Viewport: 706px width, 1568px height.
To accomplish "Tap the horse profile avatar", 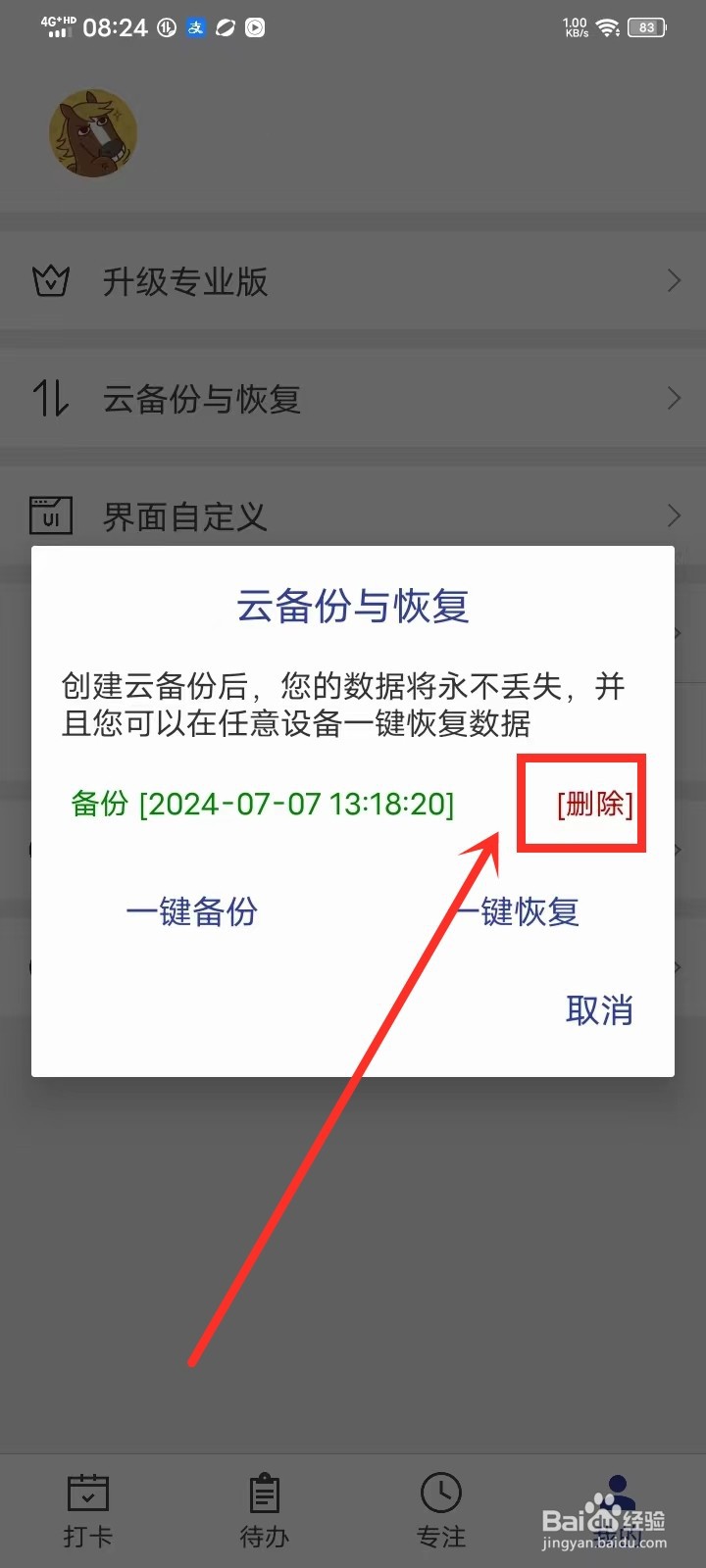I will pos(93,132).
